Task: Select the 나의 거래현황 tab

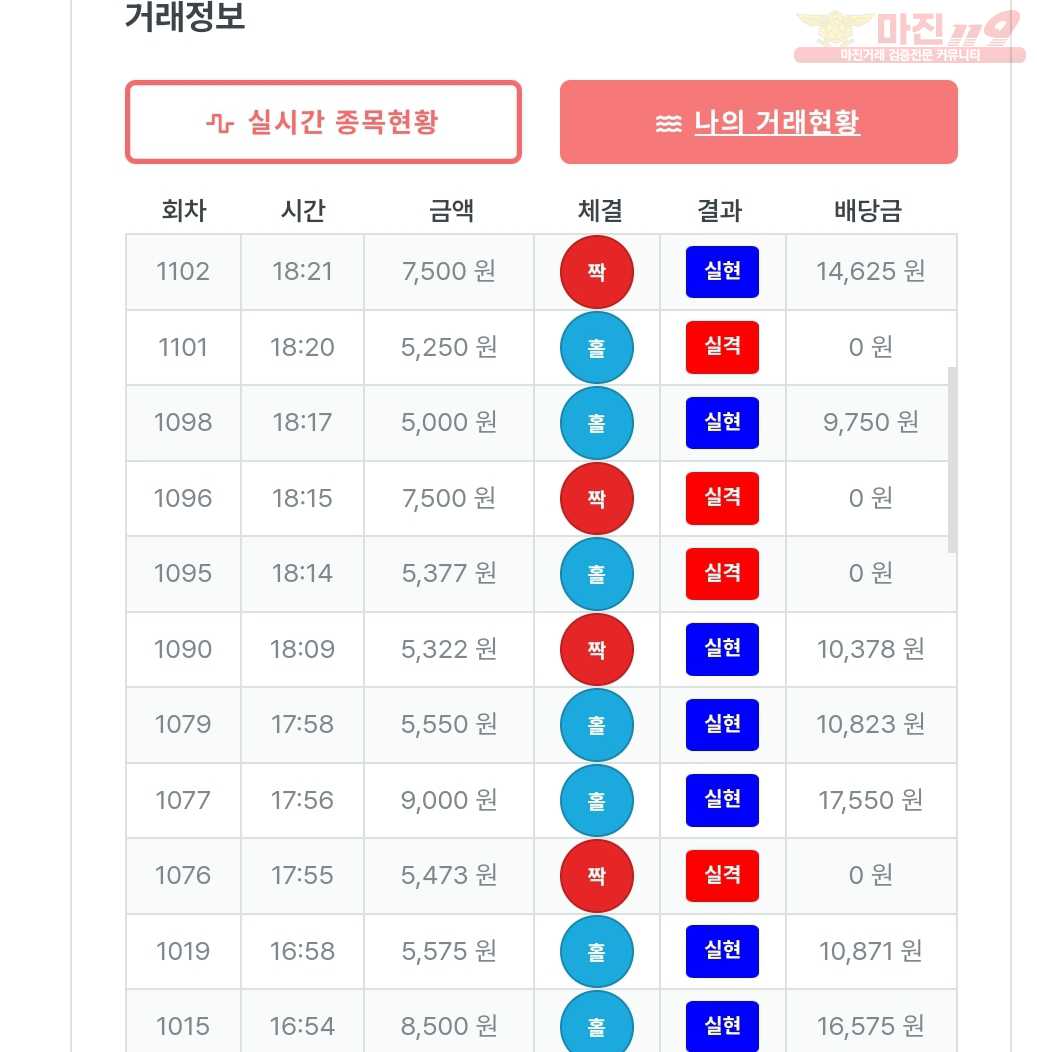Action: tap(758, 122)
